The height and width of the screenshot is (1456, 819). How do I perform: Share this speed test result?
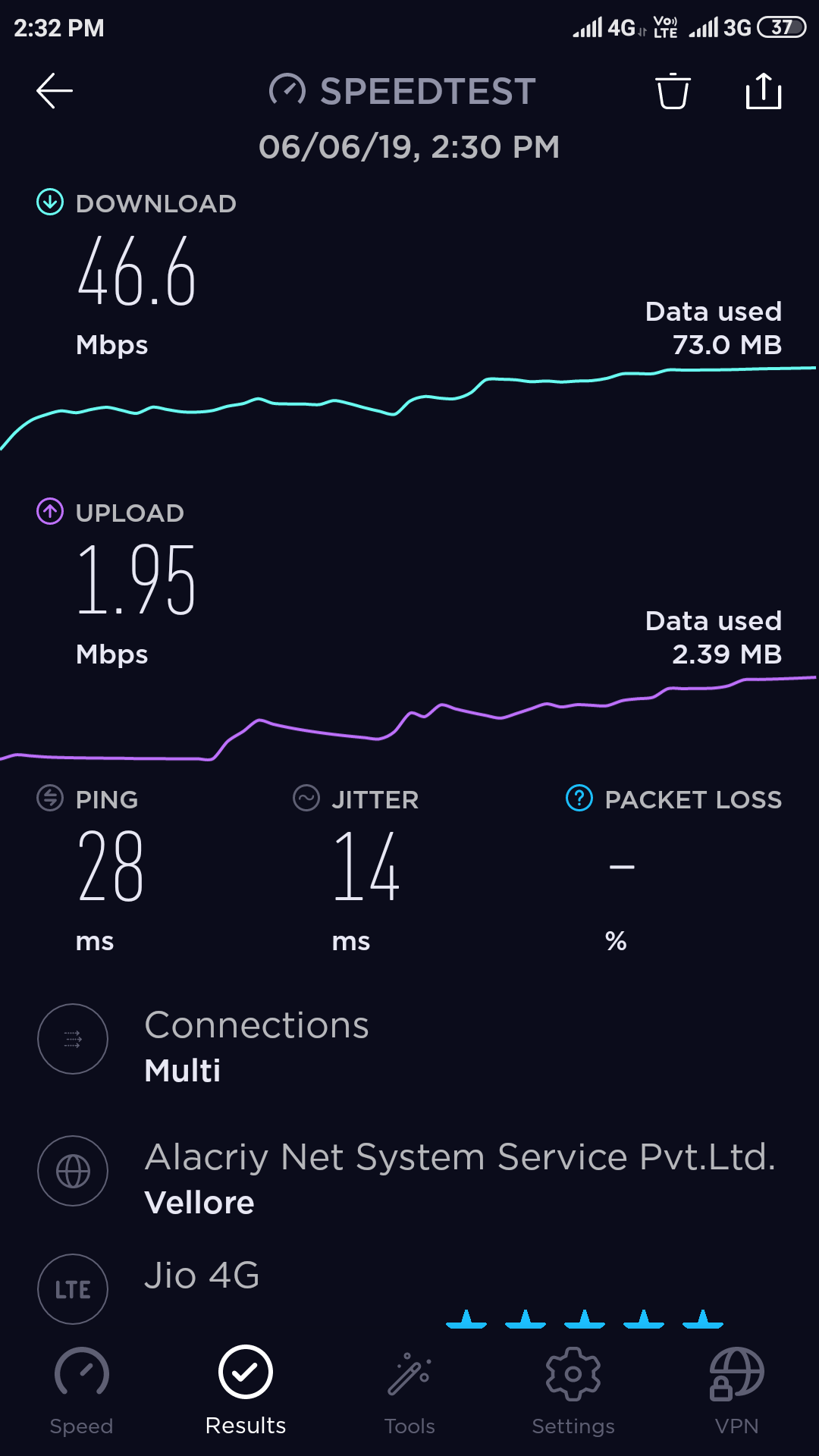click(x=764, y=91)
